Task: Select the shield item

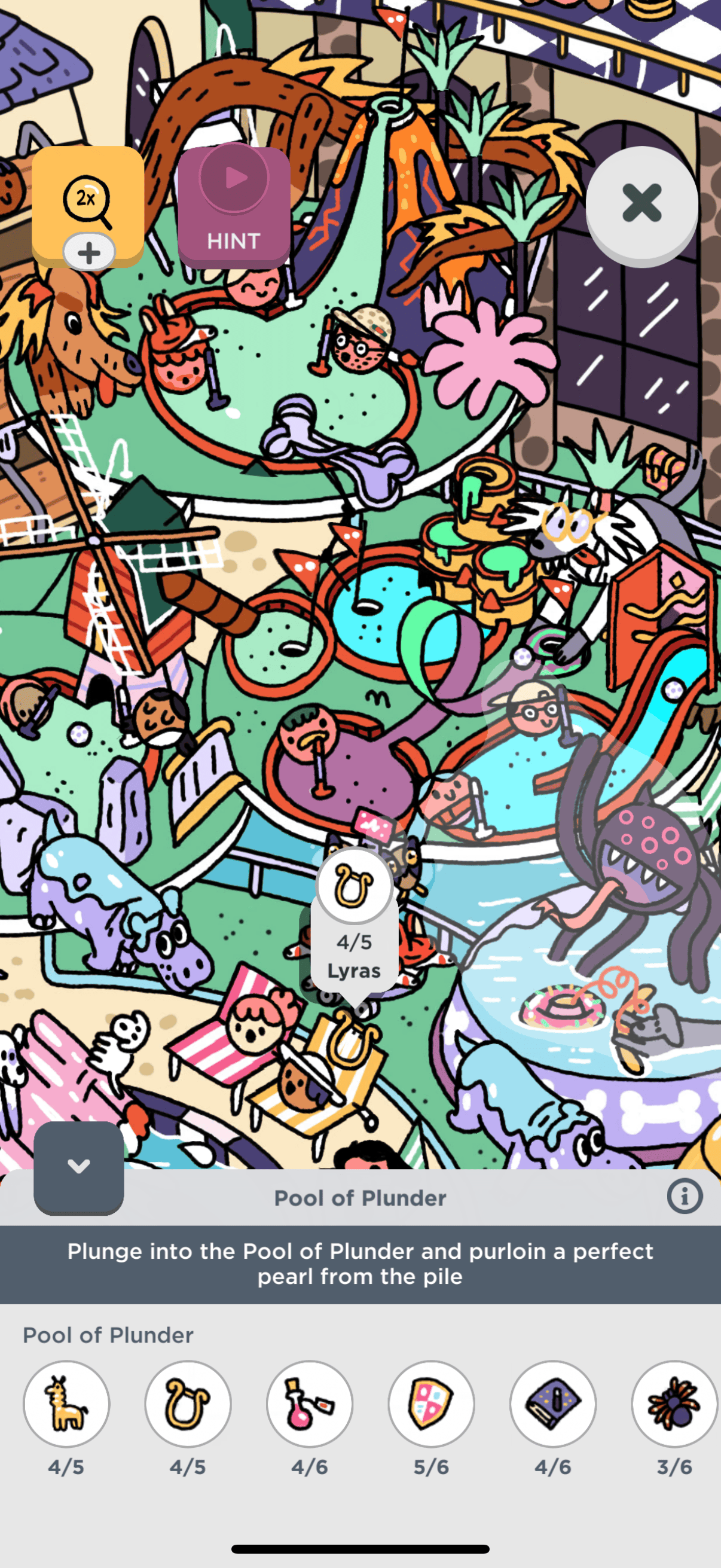Action: [x=432, y=1404]
